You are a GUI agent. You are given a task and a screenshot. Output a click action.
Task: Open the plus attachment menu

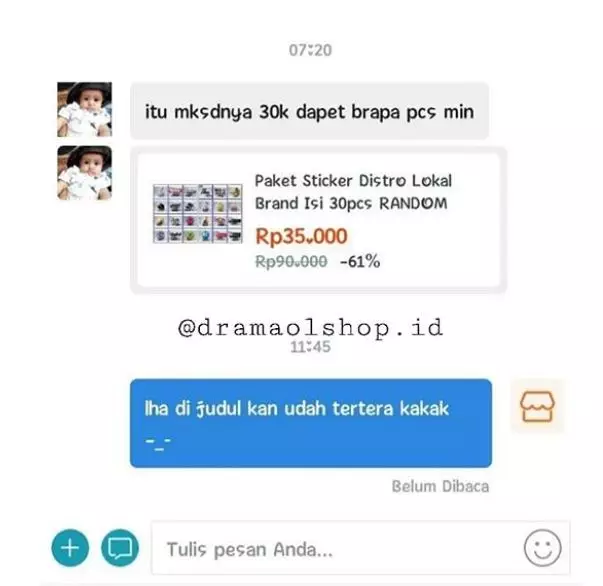tap(70, 547)
